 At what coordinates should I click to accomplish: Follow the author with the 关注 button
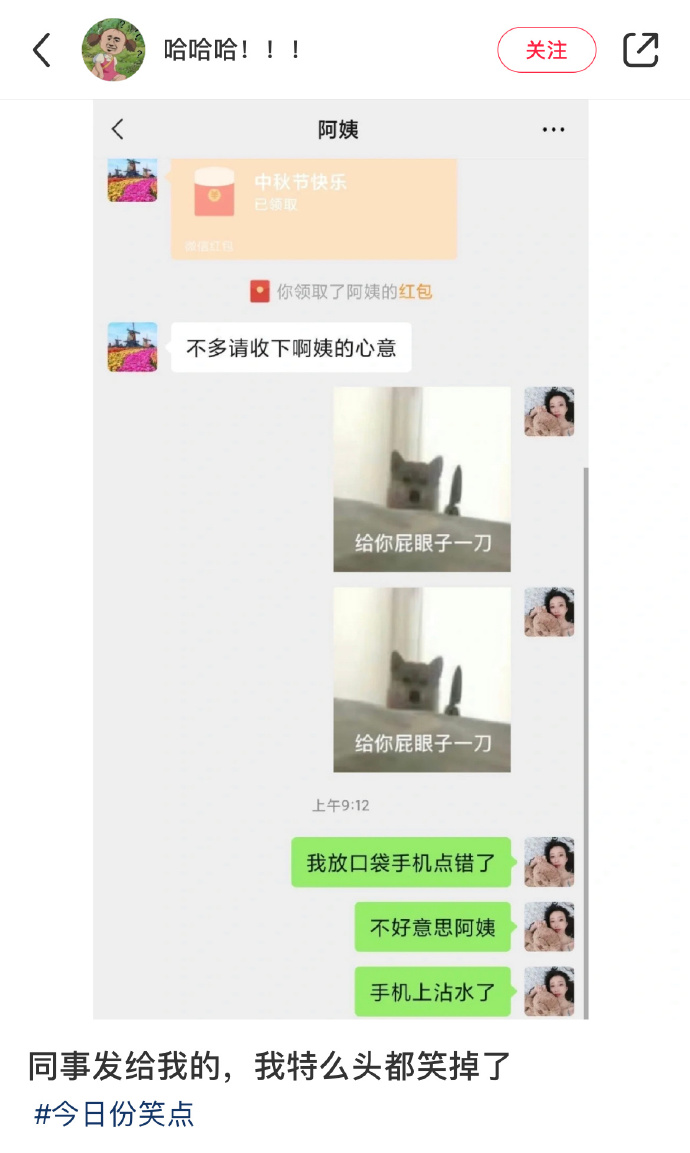click(x=547, y=50)
